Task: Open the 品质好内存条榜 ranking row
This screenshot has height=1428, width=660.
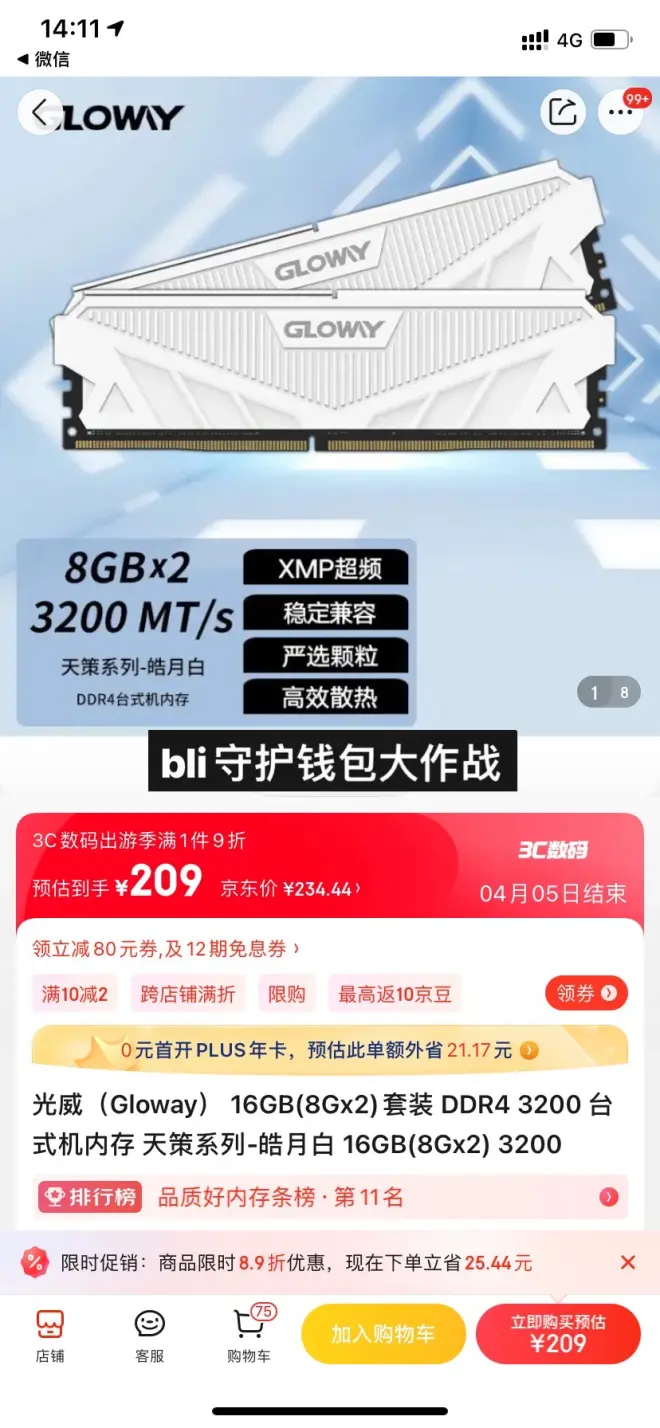Action: click(330, 1197)
